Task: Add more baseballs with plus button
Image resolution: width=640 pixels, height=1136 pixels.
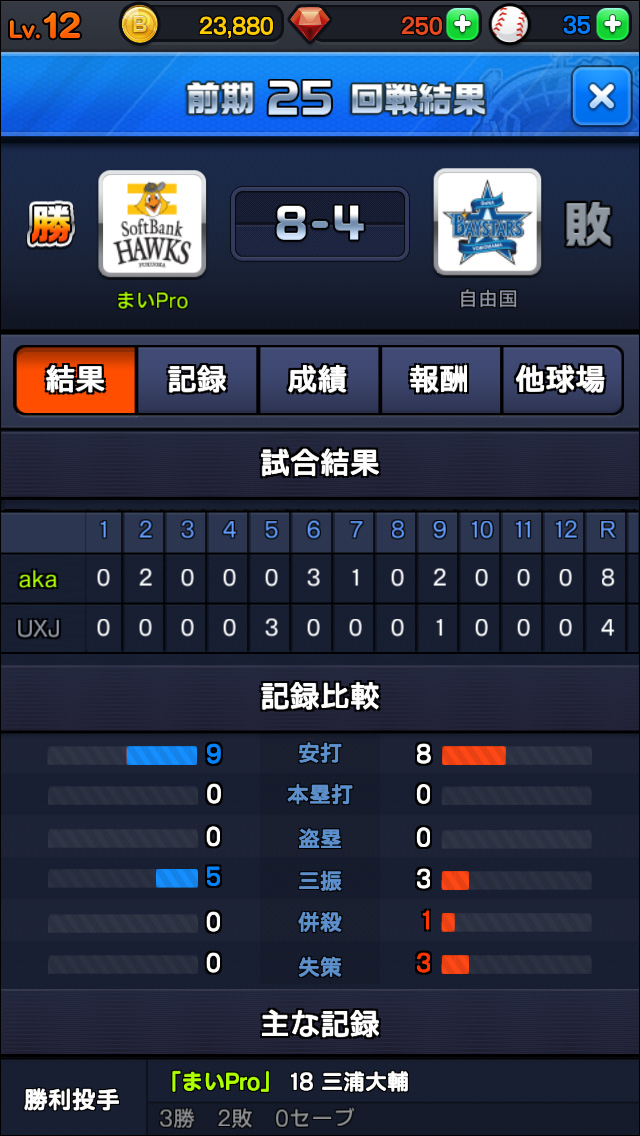Action: click(x=612, y=25)
